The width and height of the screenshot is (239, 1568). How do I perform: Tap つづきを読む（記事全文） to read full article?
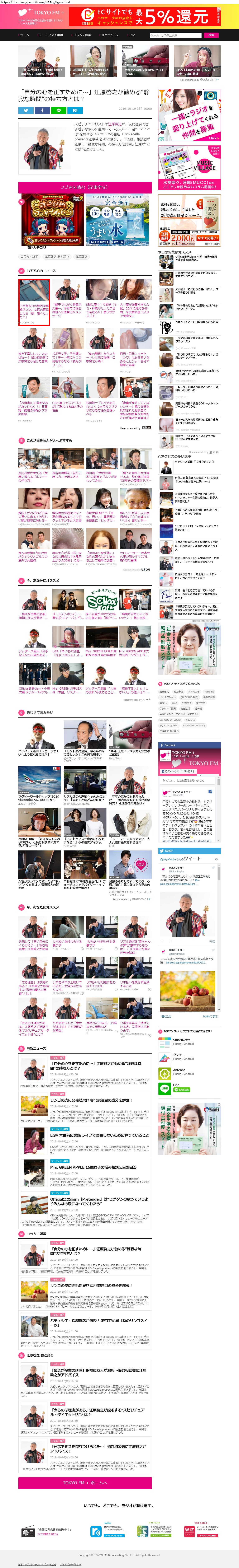[85, 187]
